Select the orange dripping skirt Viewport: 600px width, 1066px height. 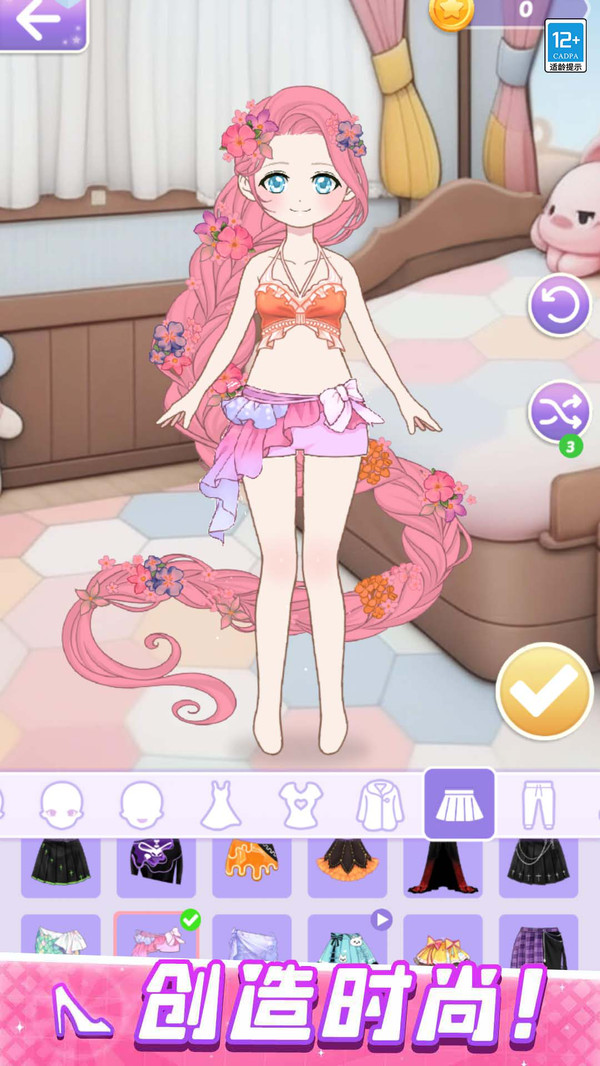[x=252, y=868]
